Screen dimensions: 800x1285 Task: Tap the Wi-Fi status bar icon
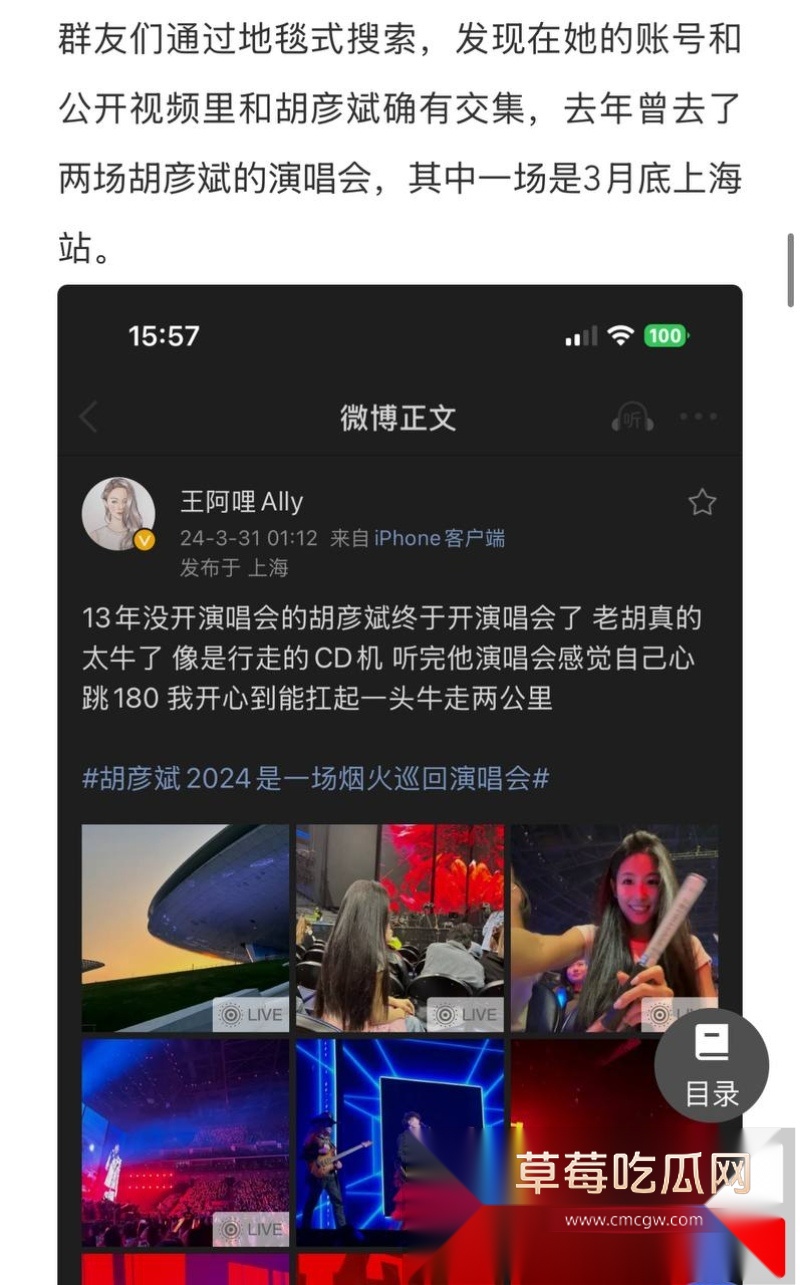[621, 337]
